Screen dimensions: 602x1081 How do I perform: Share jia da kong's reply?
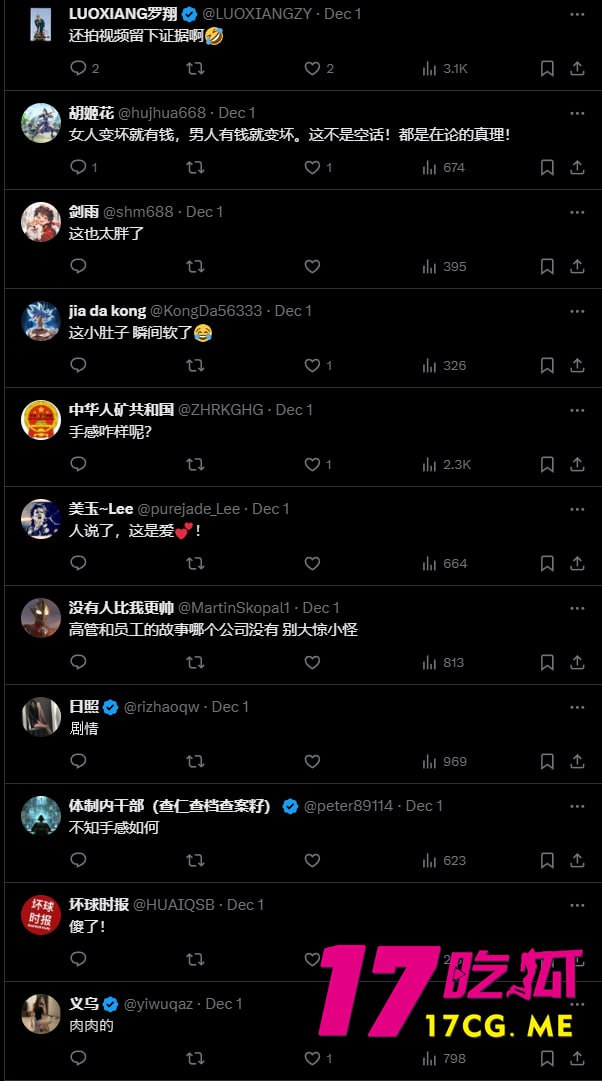click(577, 365)
